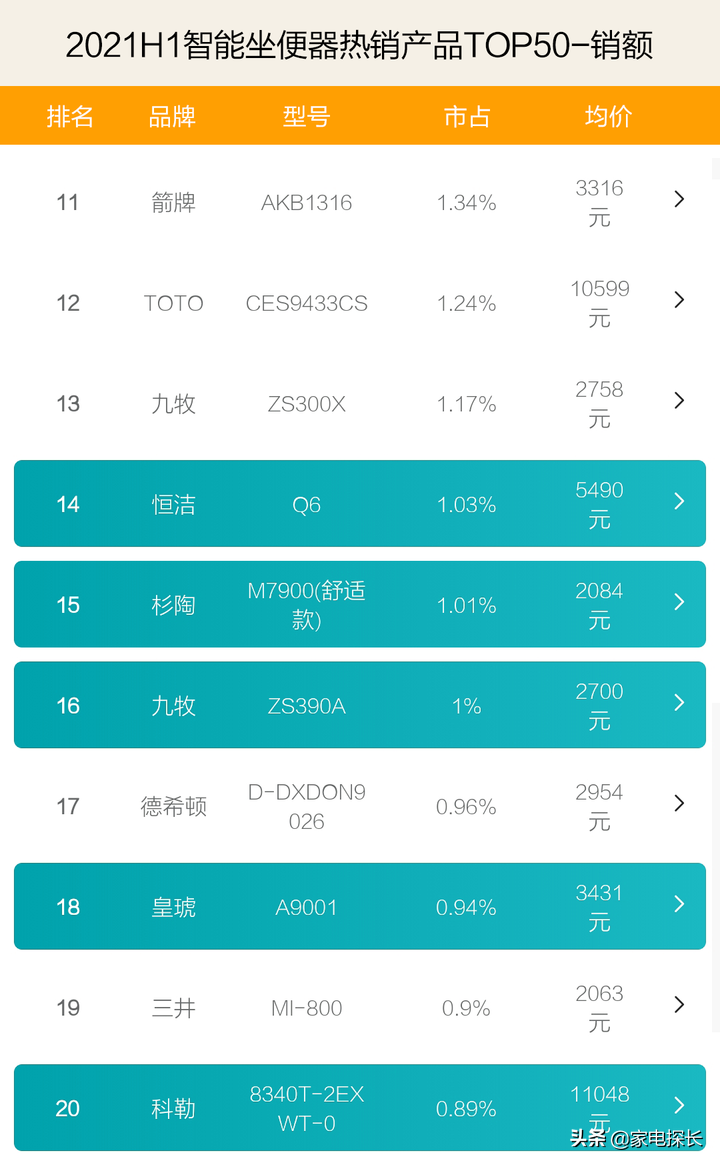Open the 恒洁 Q6 row
Screen dimensions: 720x1165
[x=360, y=504]
